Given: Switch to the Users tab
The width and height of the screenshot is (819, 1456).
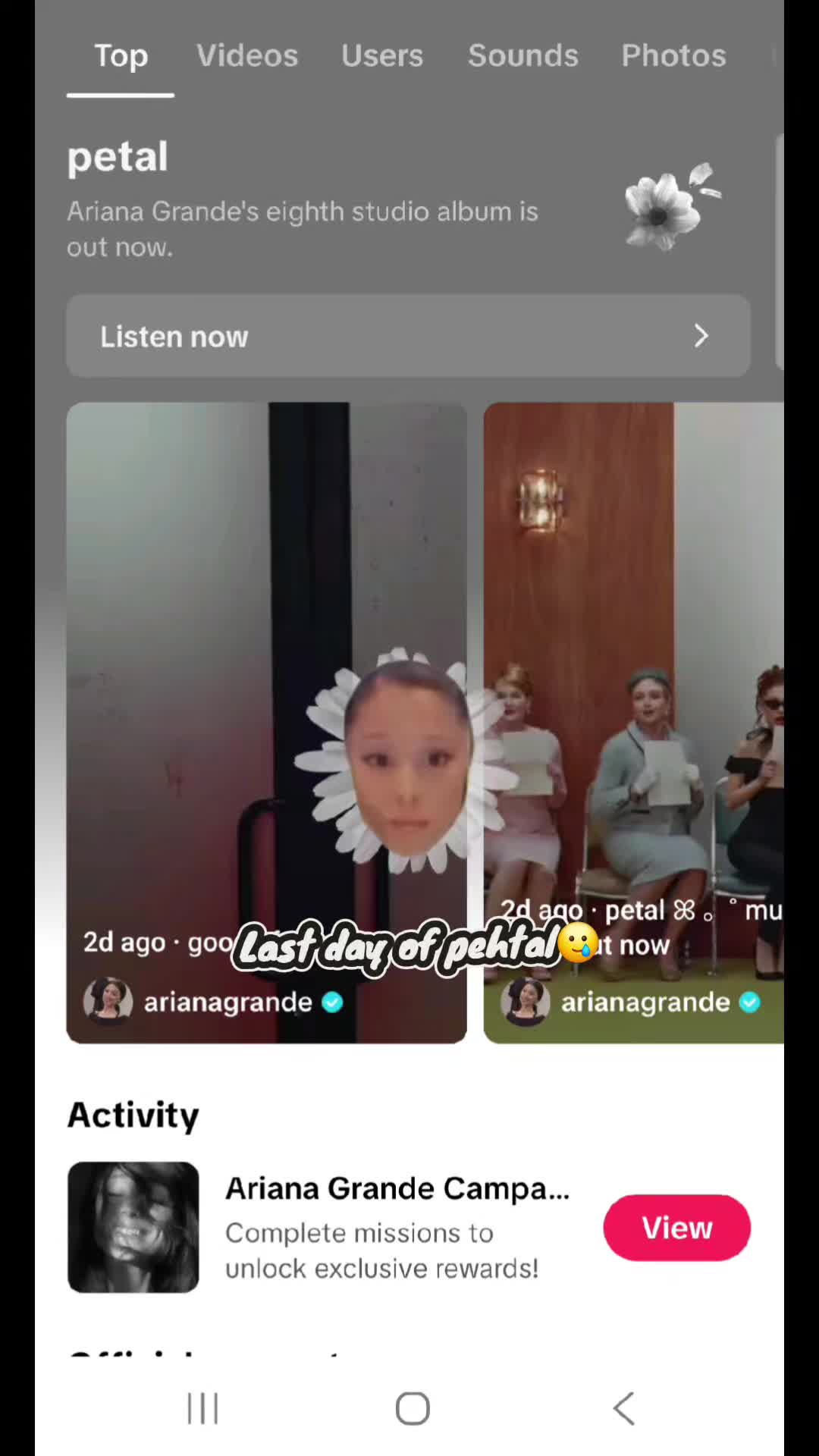Looking at the screenshot, I should tap(382, 55).
